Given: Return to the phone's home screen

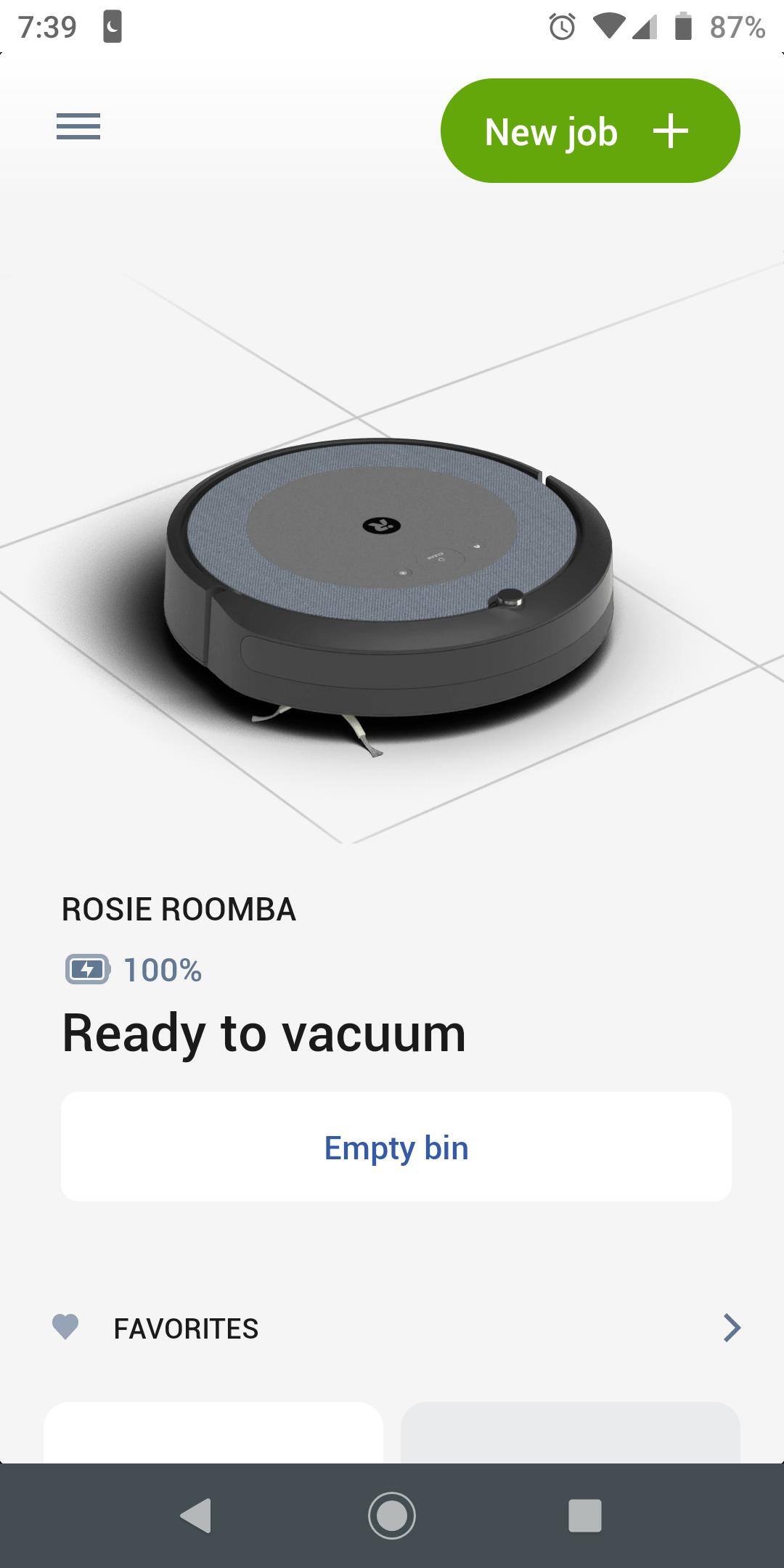Looking at the screenshot, I should [392, 1516].
